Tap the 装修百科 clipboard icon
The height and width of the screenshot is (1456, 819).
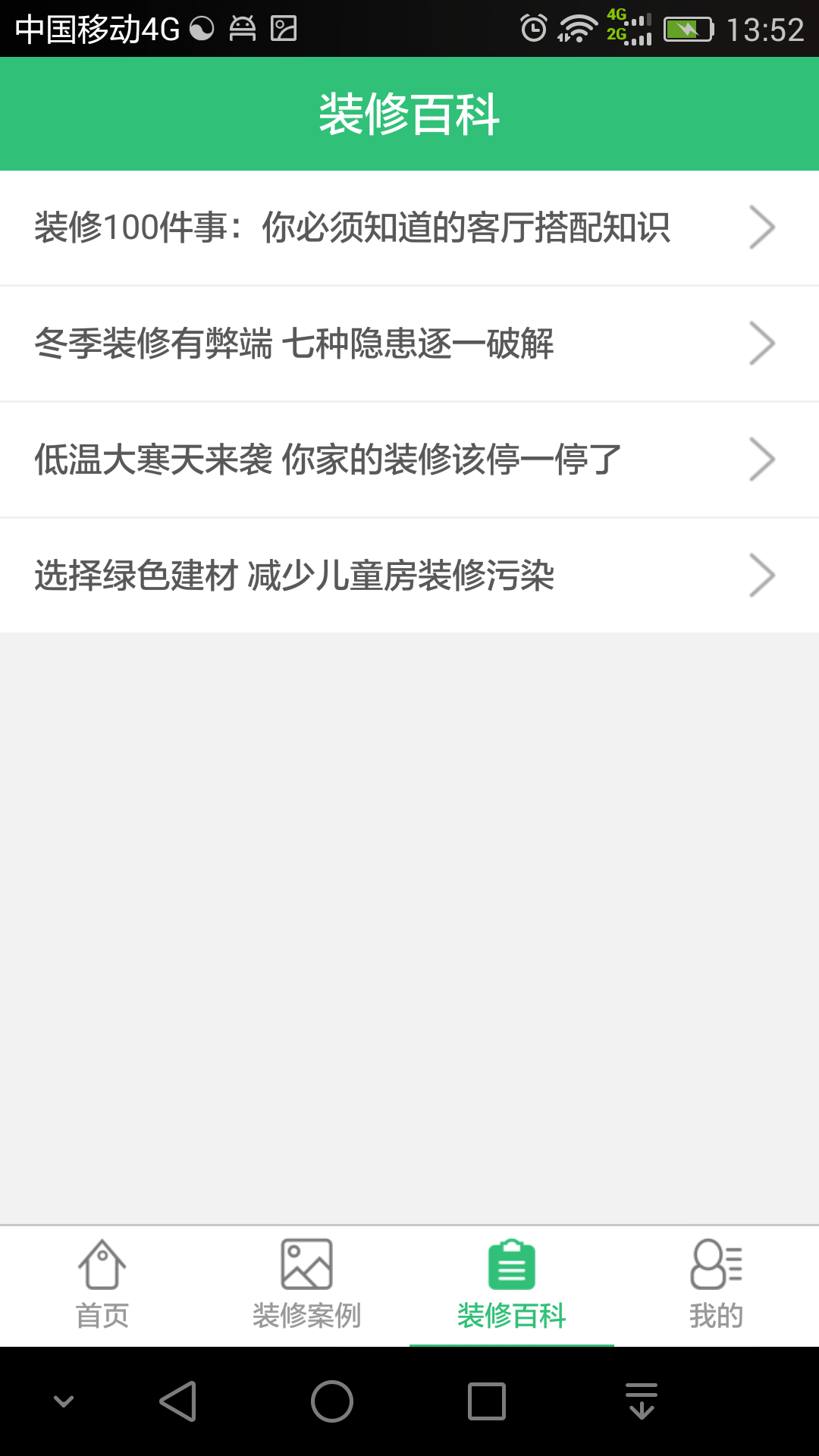(x=512, y=1261)
